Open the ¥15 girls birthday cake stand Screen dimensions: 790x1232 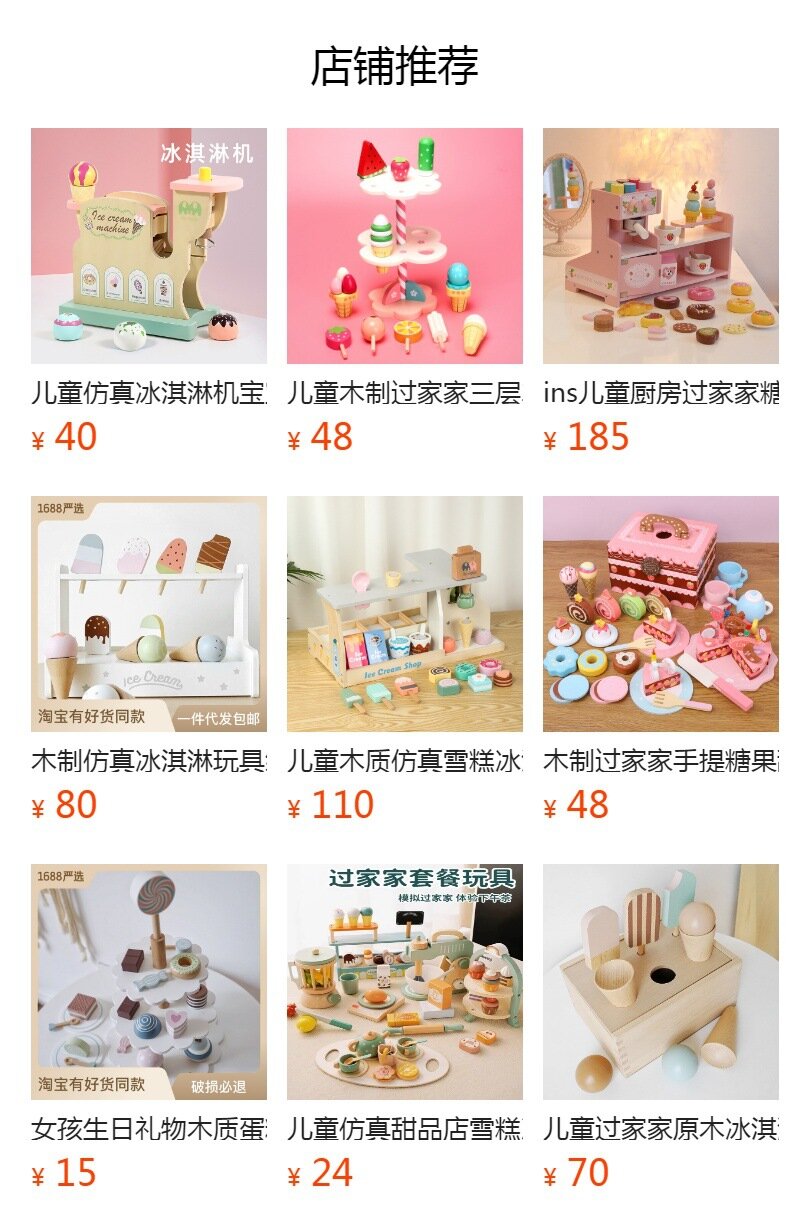click(148, 982)
